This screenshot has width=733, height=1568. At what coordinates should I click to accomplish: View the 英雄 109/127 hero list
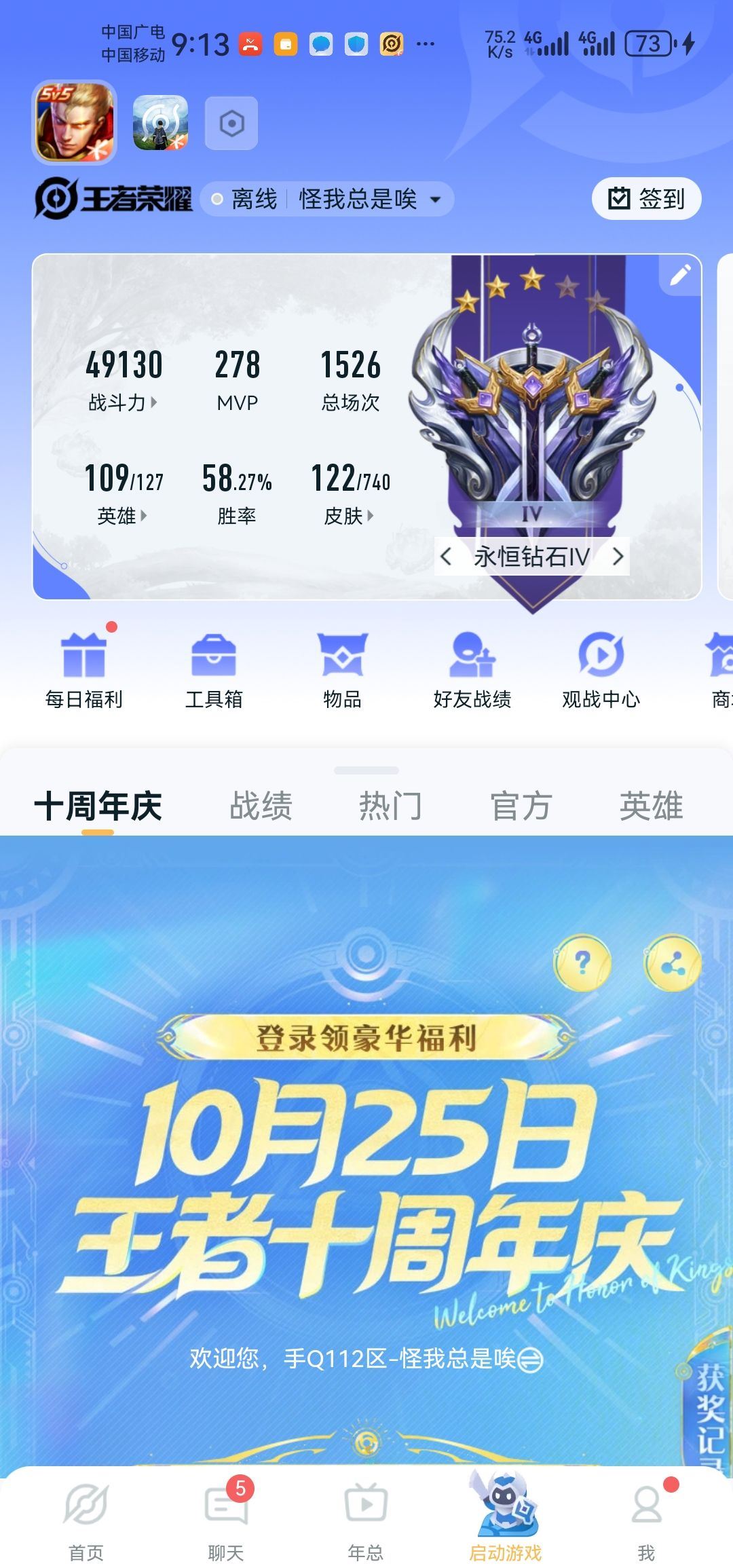(x=123, y=516)
